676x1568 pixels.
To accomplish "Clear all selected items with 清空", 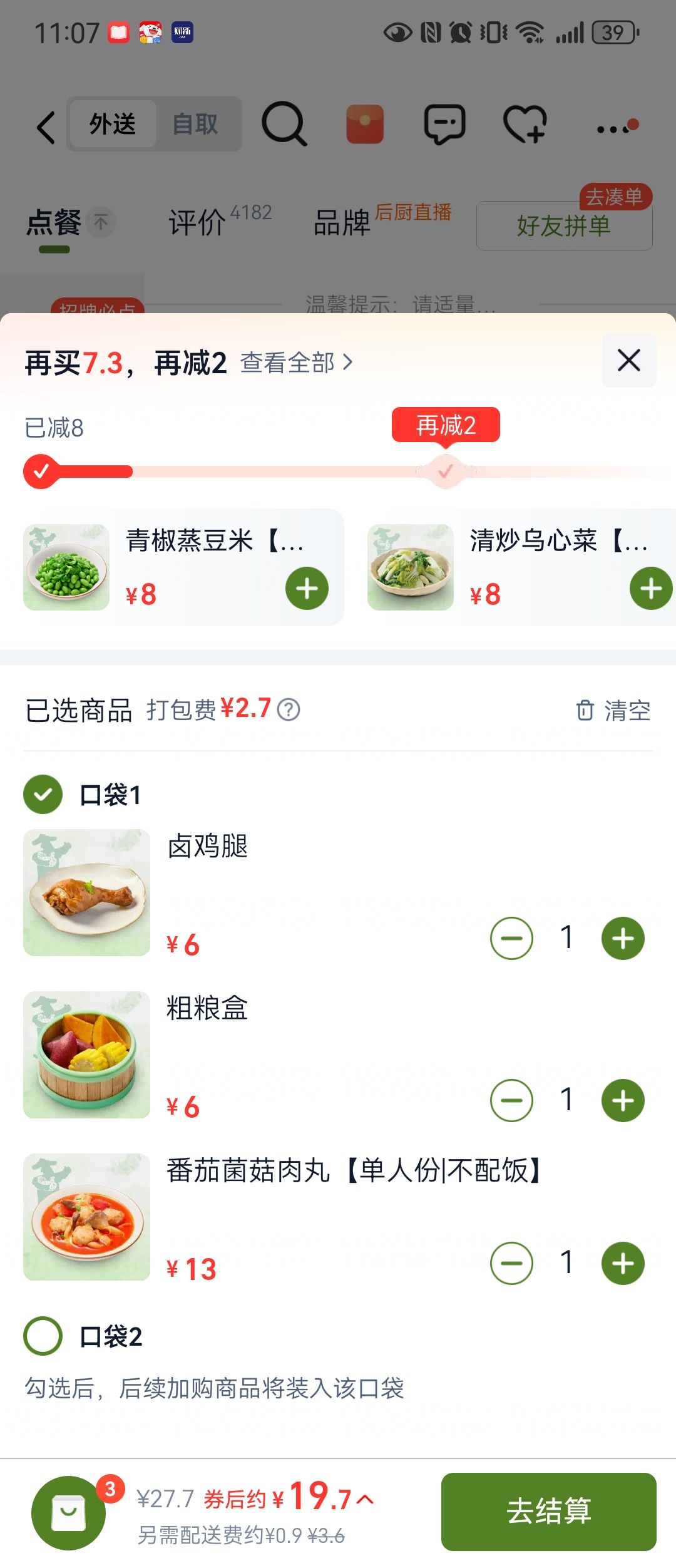I will 613,711.
